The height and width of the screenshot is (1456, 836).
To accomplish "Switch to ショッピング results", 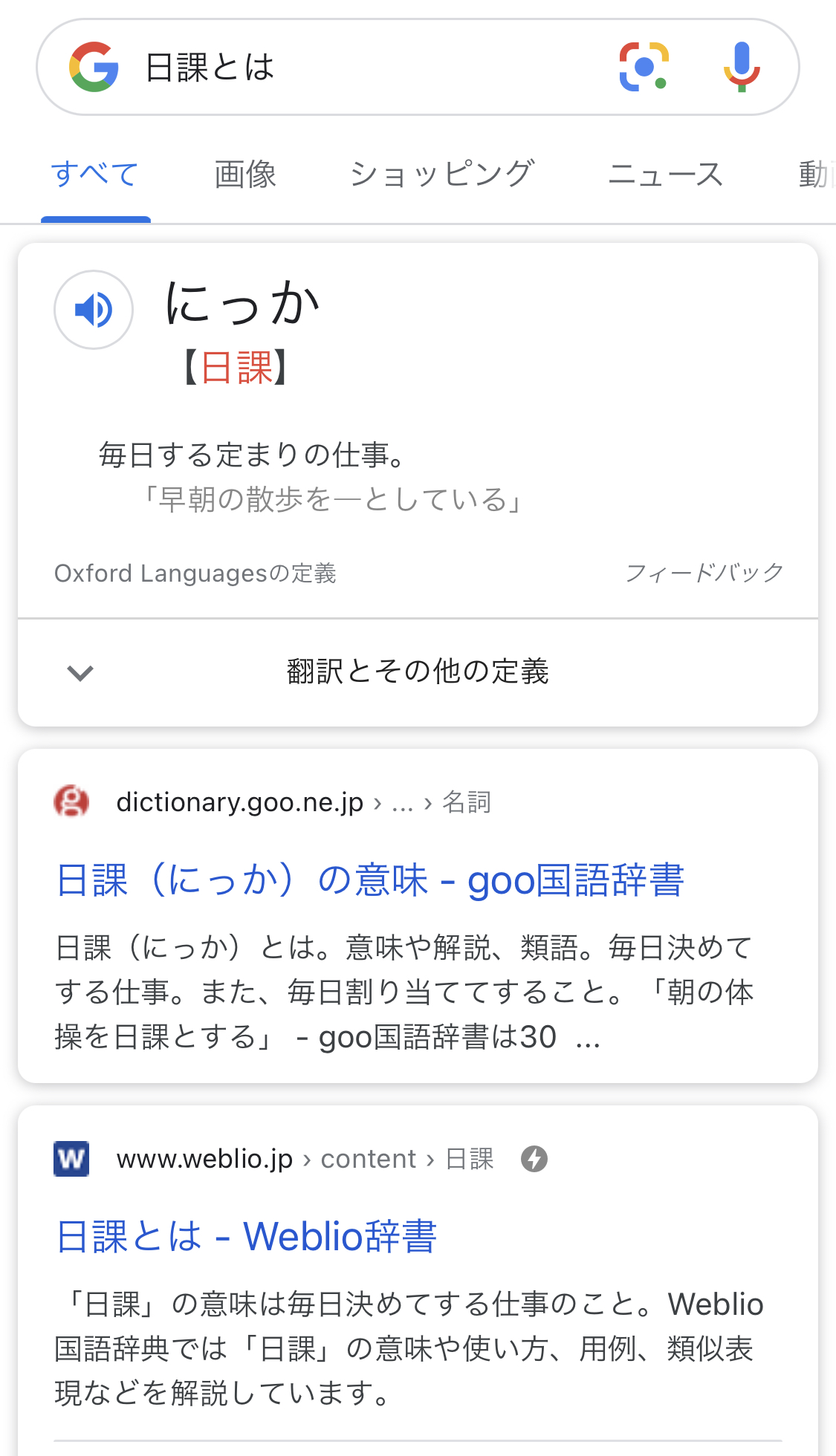I will (443, 174).
